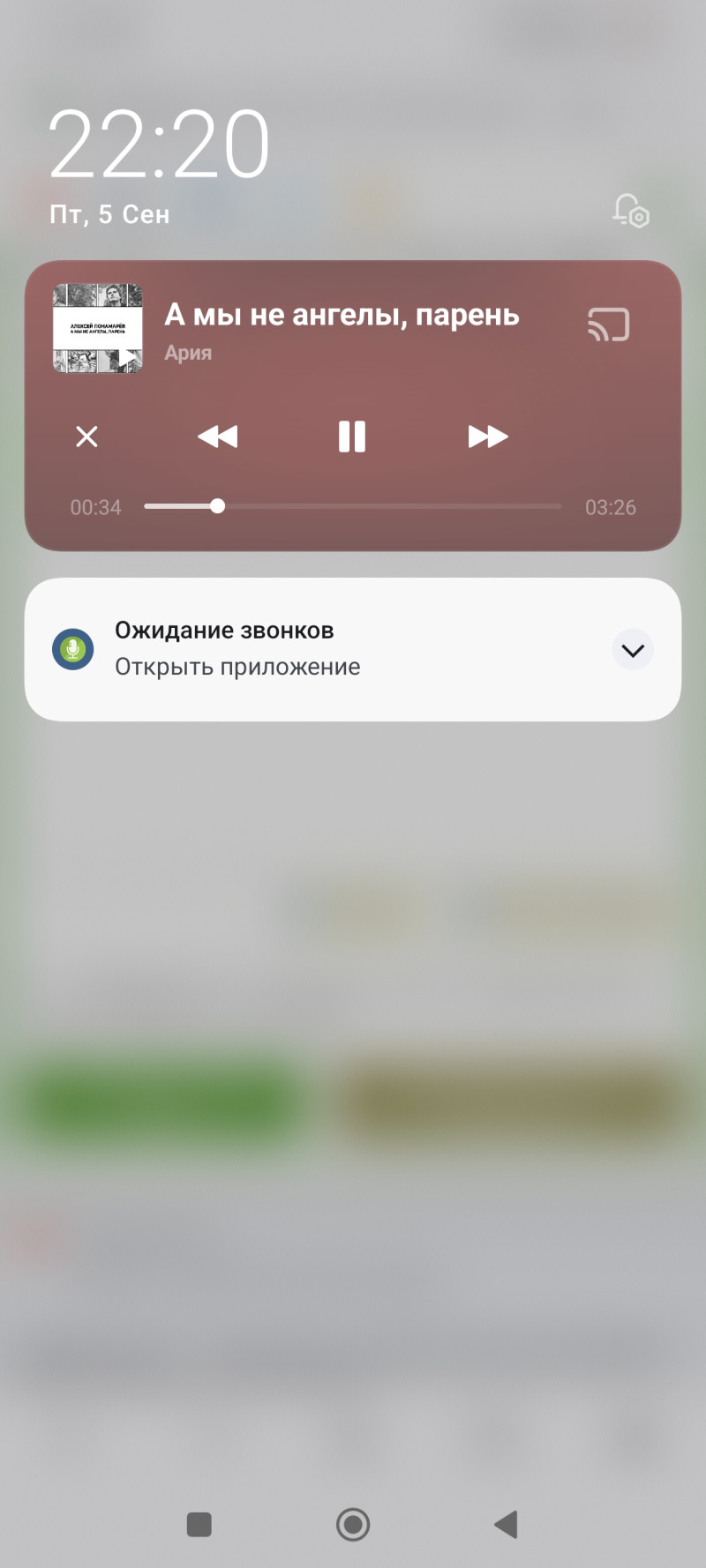Expand the Ожидание звонков notification
The image size is (706, 1568).
(x=632, y=651)
